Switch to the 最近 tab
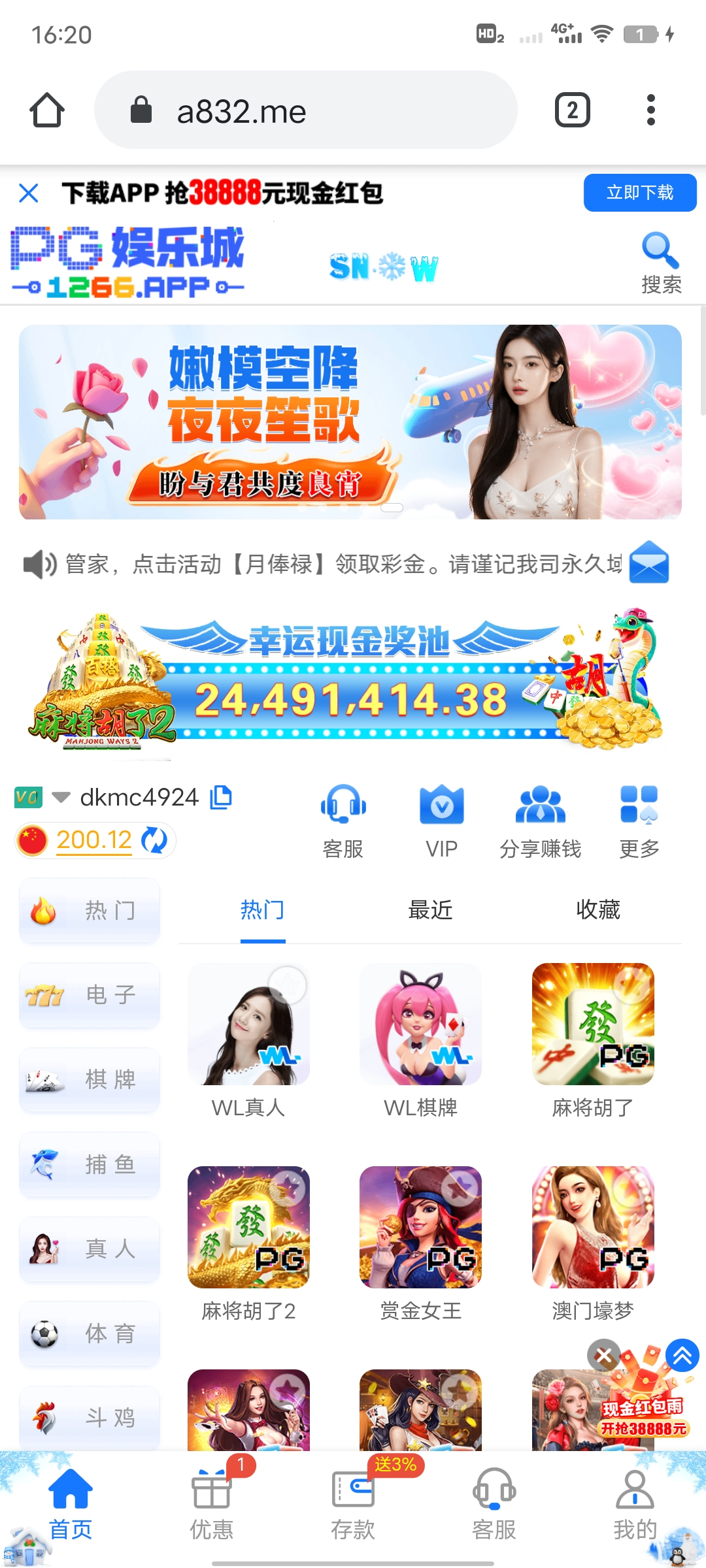Screen dimensions: 706x1568 point(430,910)
